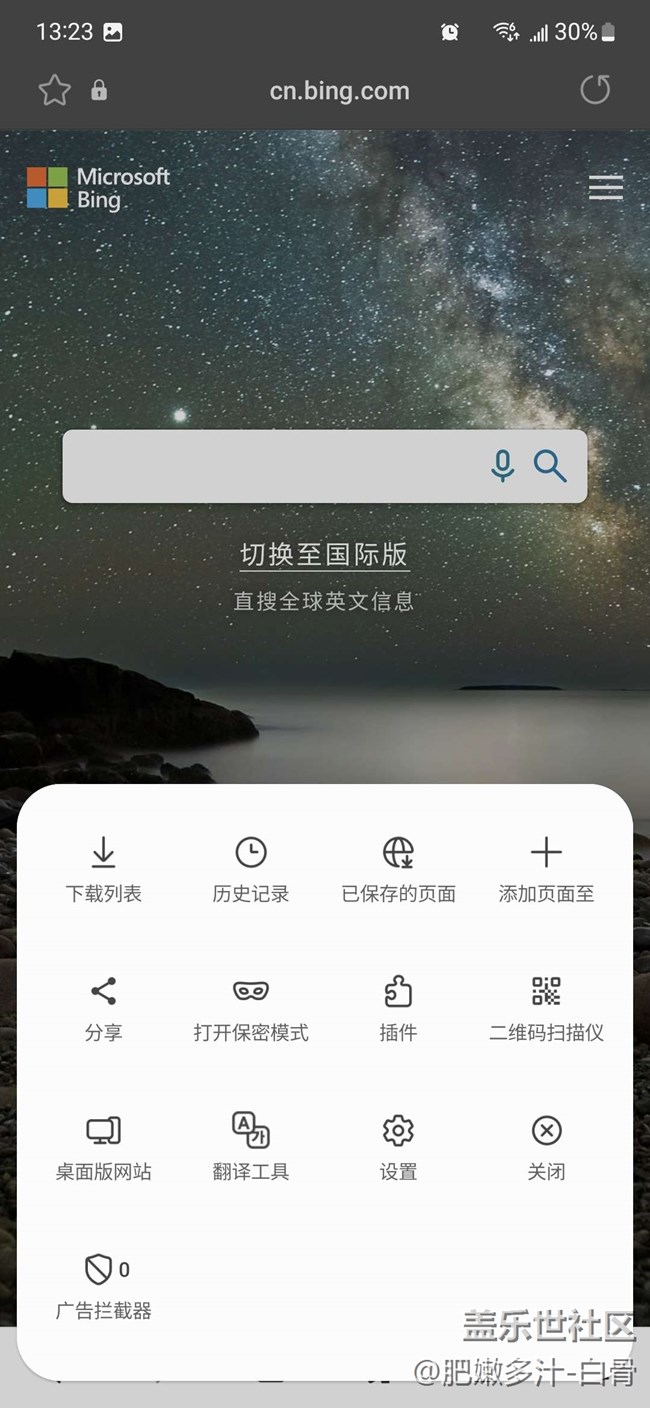View 历史记录 browsing history
Viewport: 650px width, 1408px height.
pos(250,868)
